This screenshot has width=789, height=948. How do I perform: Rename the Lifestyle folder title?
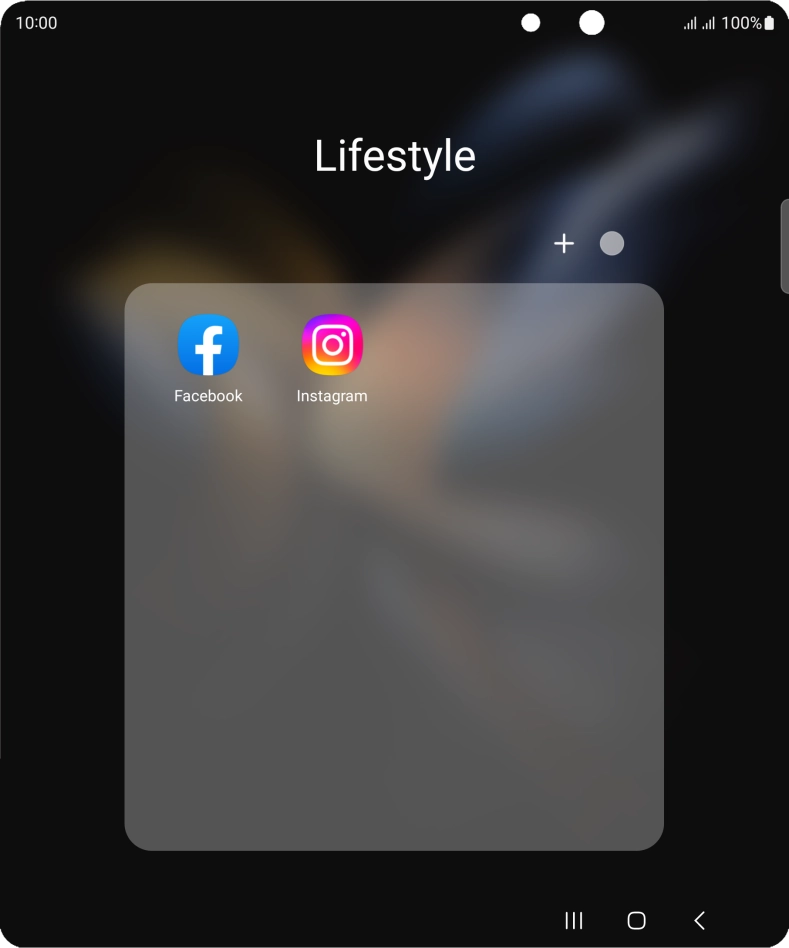394,156
